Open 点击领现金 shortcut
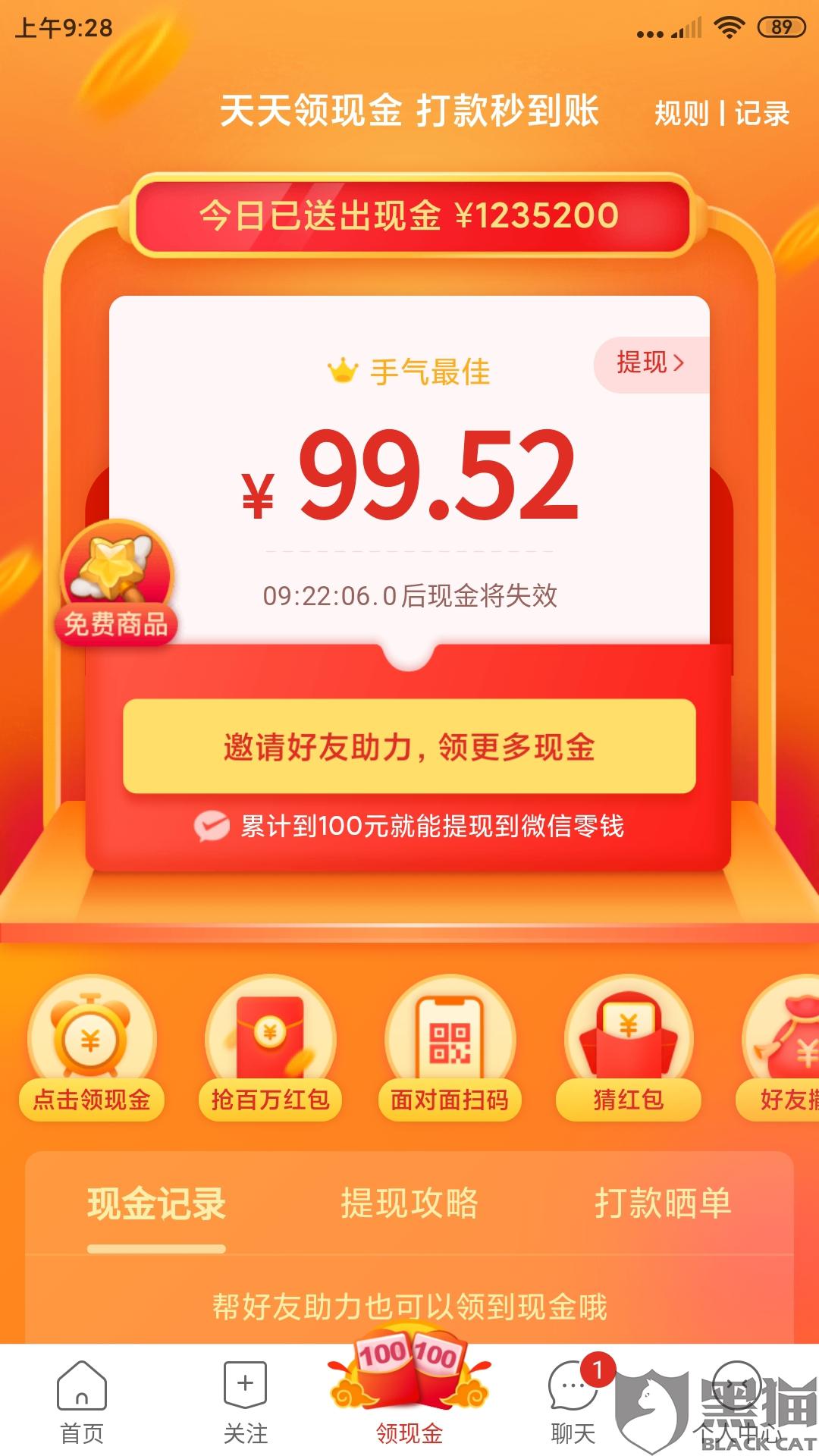819x1456 pixels. click(x=92, y=1048)
